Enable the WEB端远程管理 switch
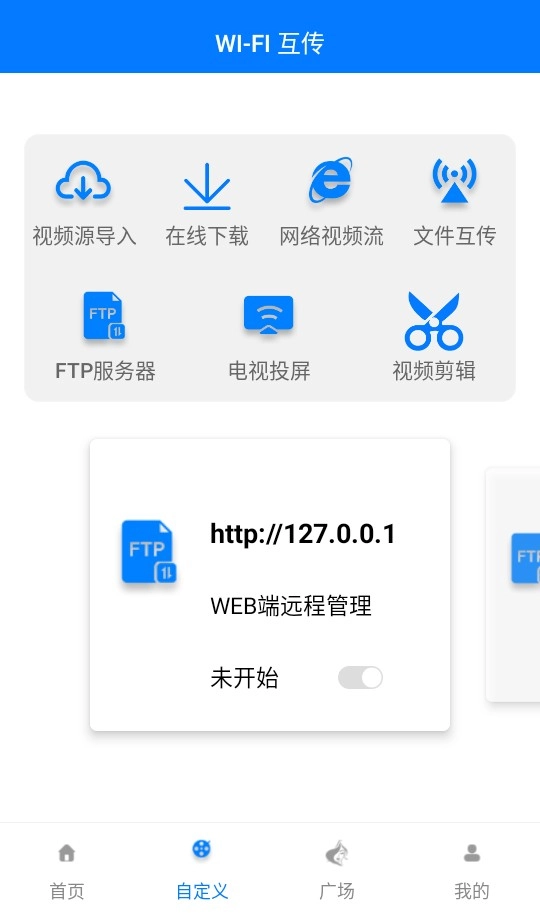Viewport: 540px width, 913px height. coord(360,677)
